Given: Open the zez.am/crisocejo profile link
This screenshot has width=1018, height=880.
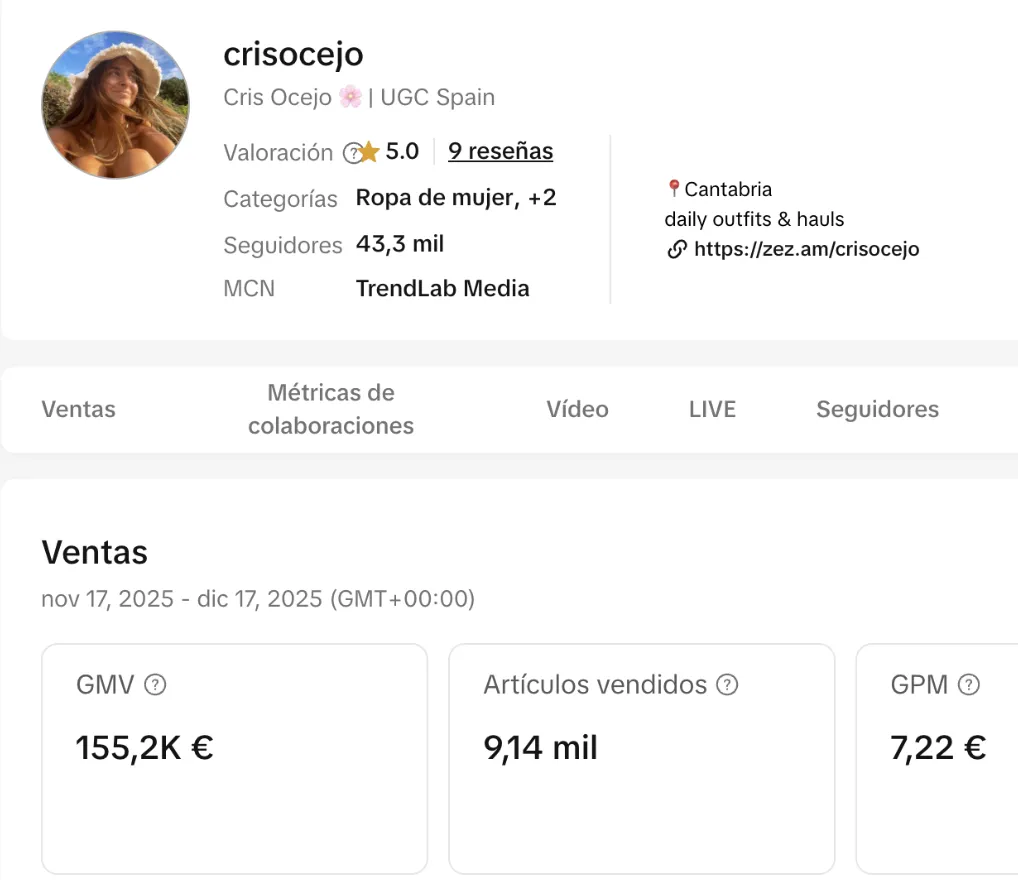Looking at the screenshot, I should point(805,250).
